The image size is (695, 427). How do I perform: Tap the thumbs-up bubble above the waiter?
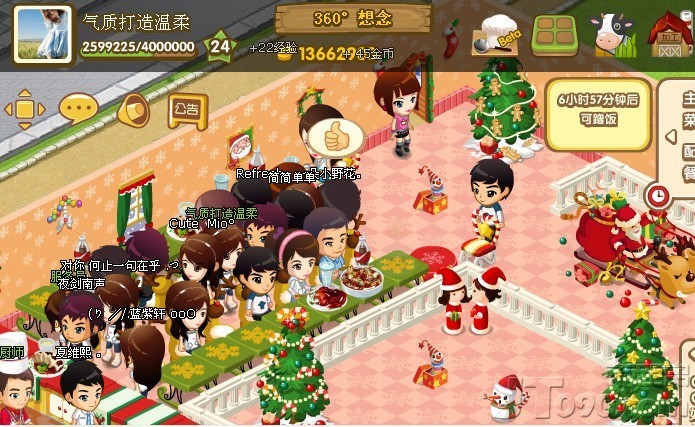click(x=329, y=137)
